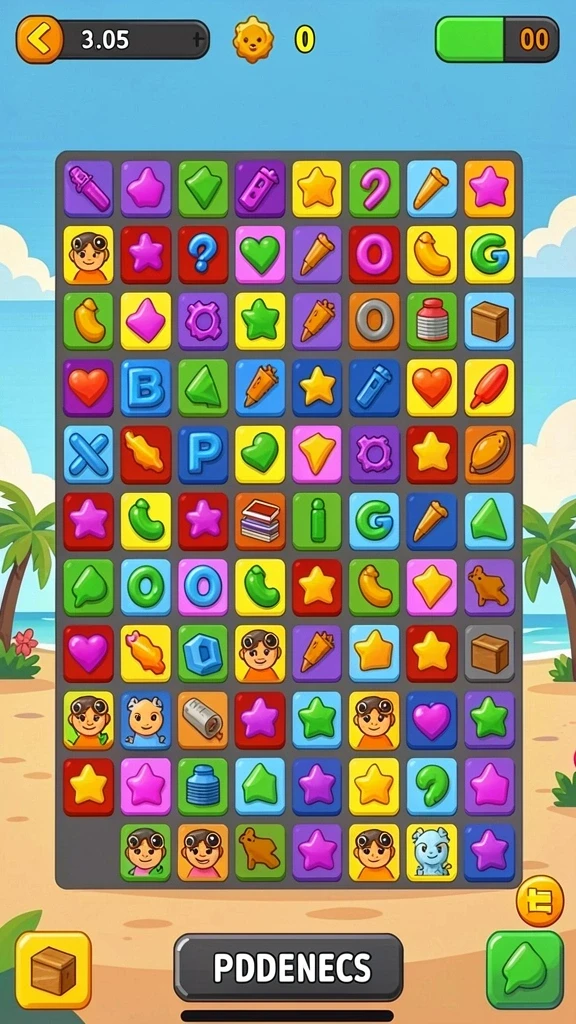Viewport: 576px width, 1024px height.
Task: Select the red jar tile
Action: [432, 321]
